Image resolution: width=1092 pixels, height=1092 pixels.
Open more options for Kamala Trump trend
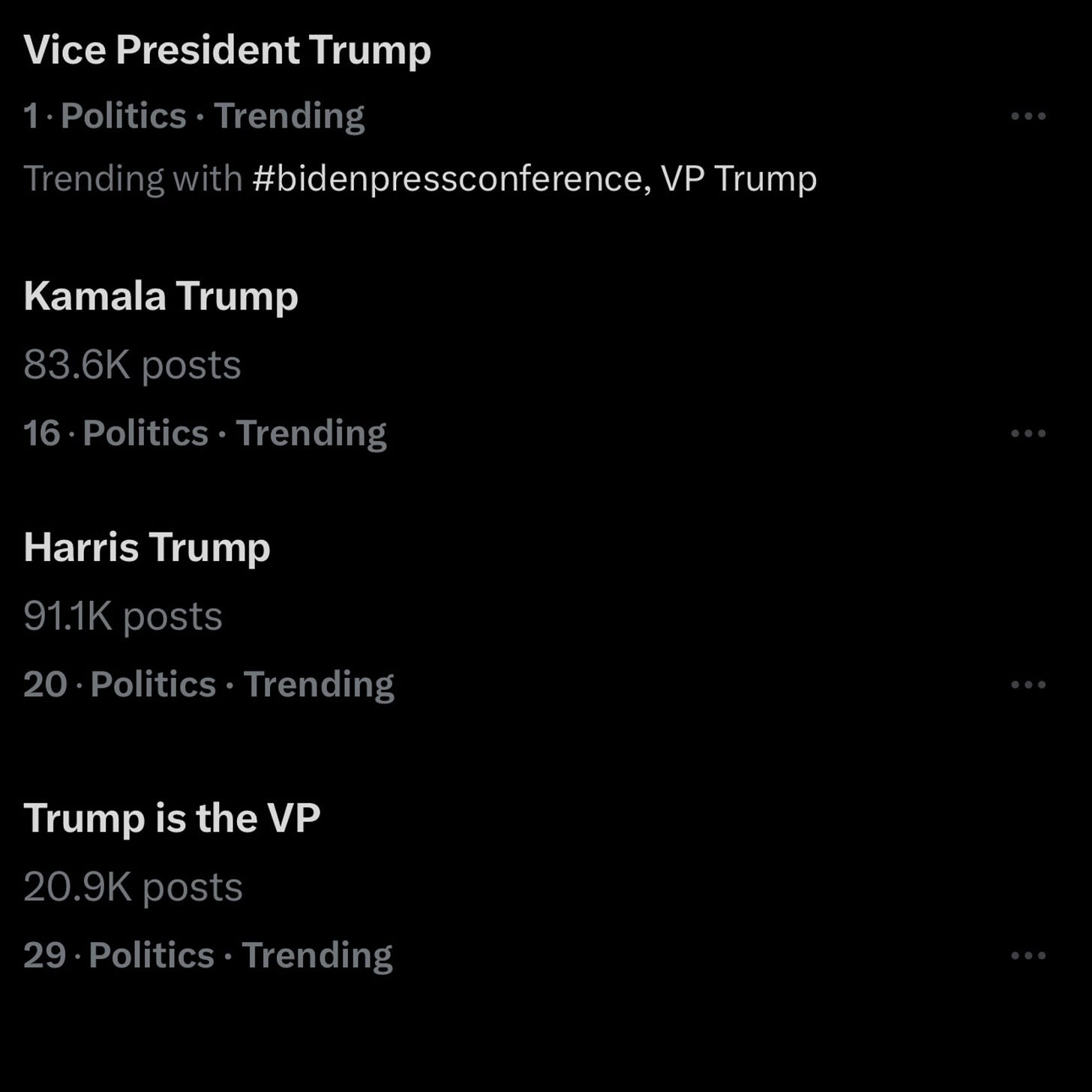tap(1027, 433)
